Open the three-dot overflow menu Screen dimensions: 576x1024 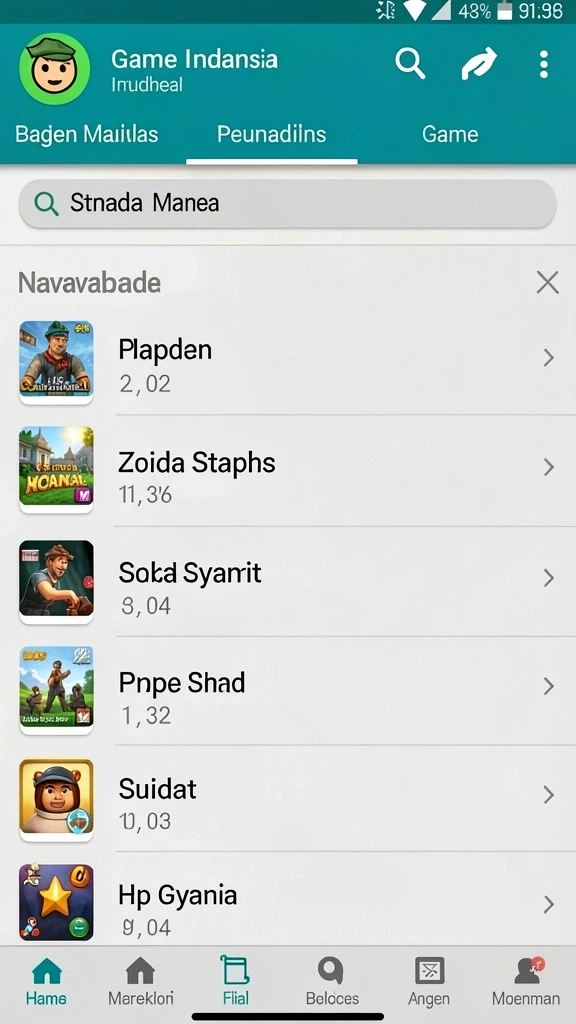[543, 65]
